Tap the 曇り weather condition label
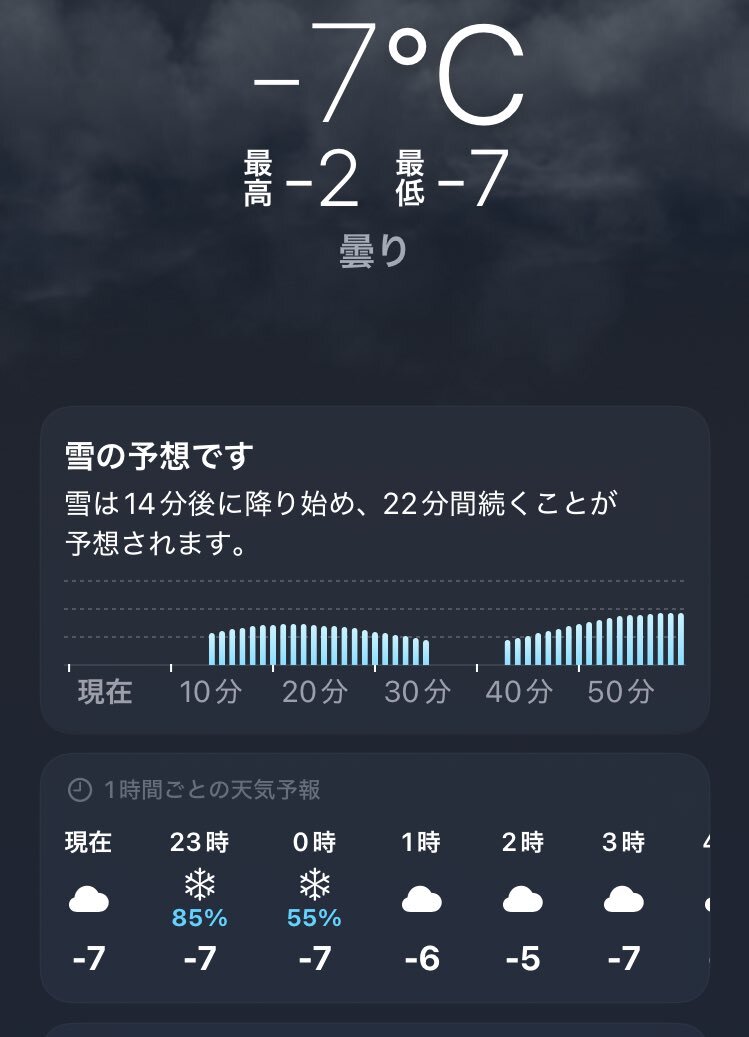 pos(374,254)
